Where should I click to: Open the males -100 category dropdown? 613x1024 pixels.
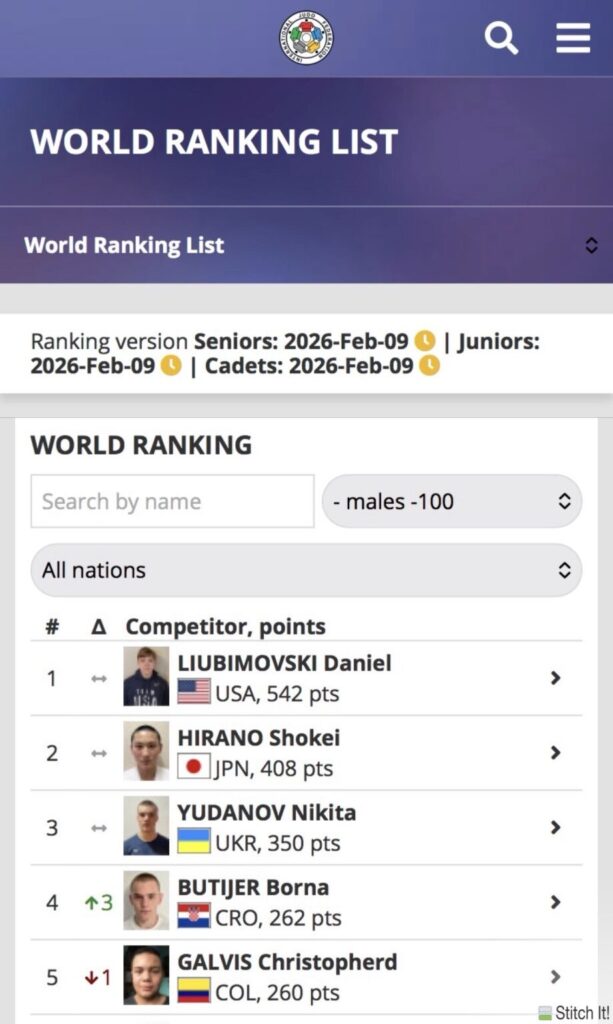point(452,501)
